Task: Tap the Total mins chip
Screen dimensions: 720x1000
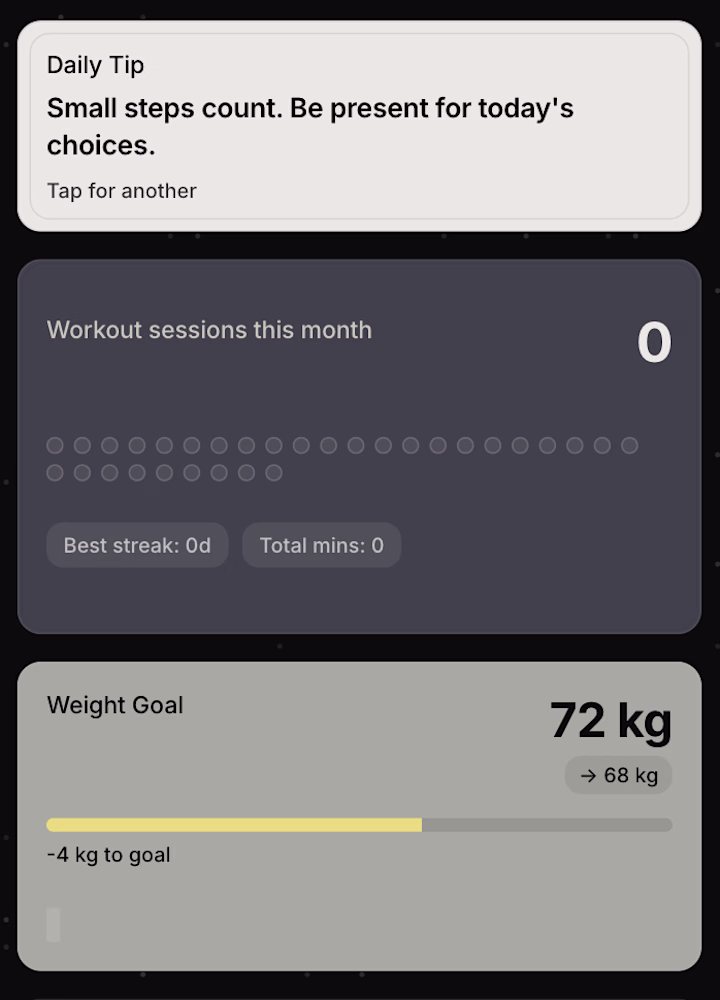Action: [321, 546]
